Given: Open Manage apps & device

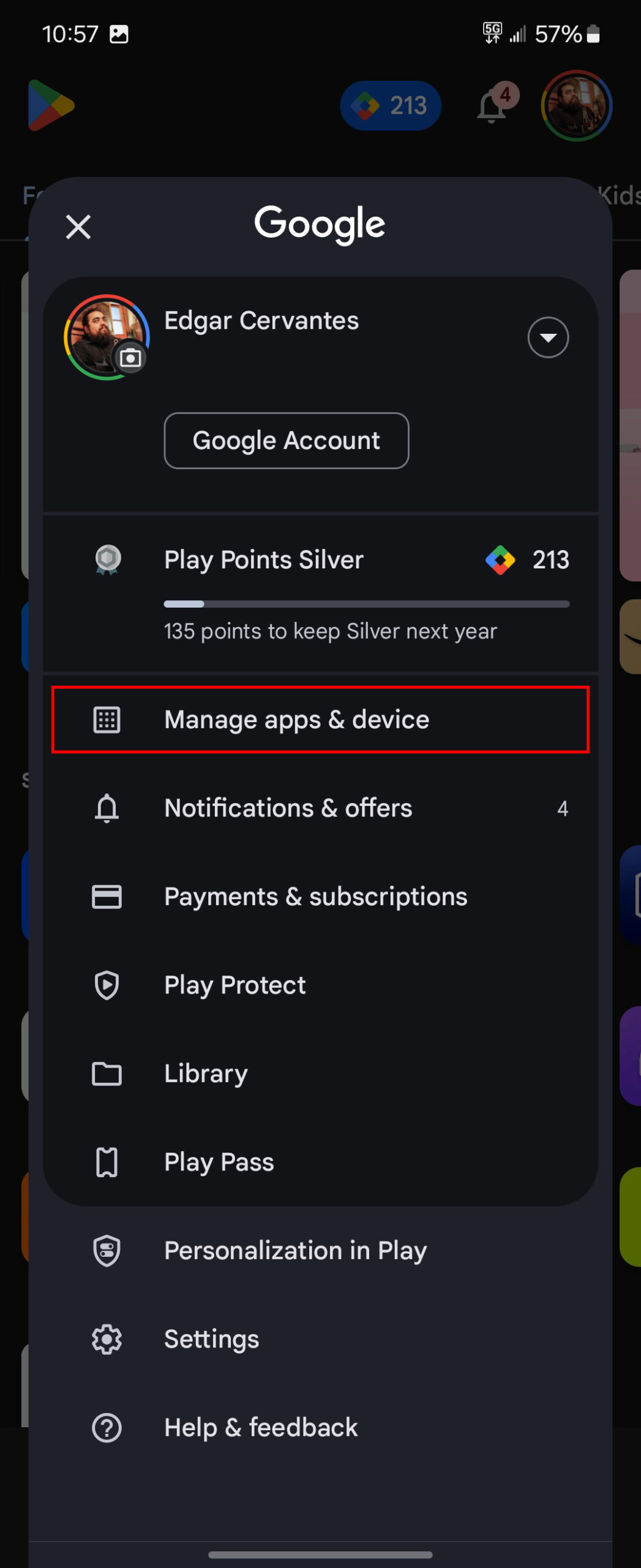Looking at the screenshot, I should point(320,720).
